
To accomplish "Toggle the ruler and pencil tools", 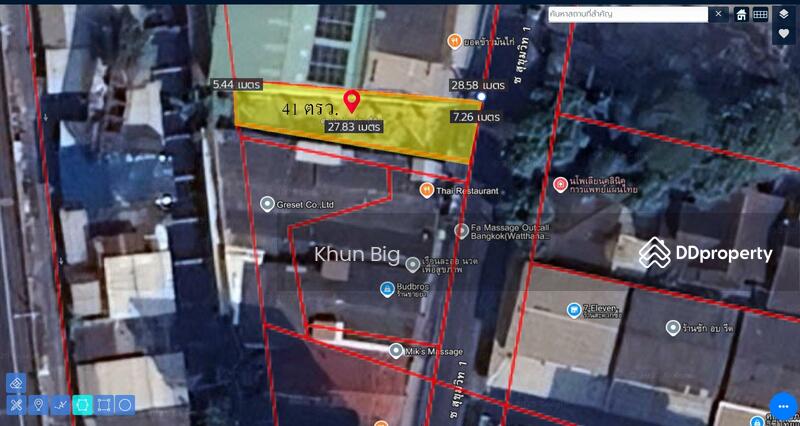I will coord(16,405).
